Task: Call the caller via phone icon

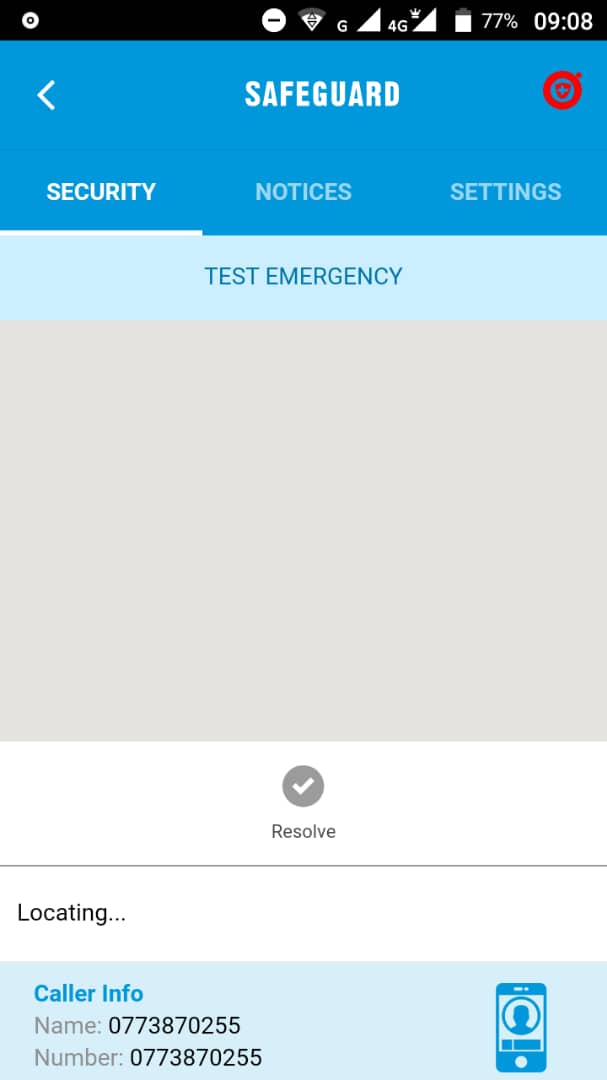Action: [x=521, y=1026]
